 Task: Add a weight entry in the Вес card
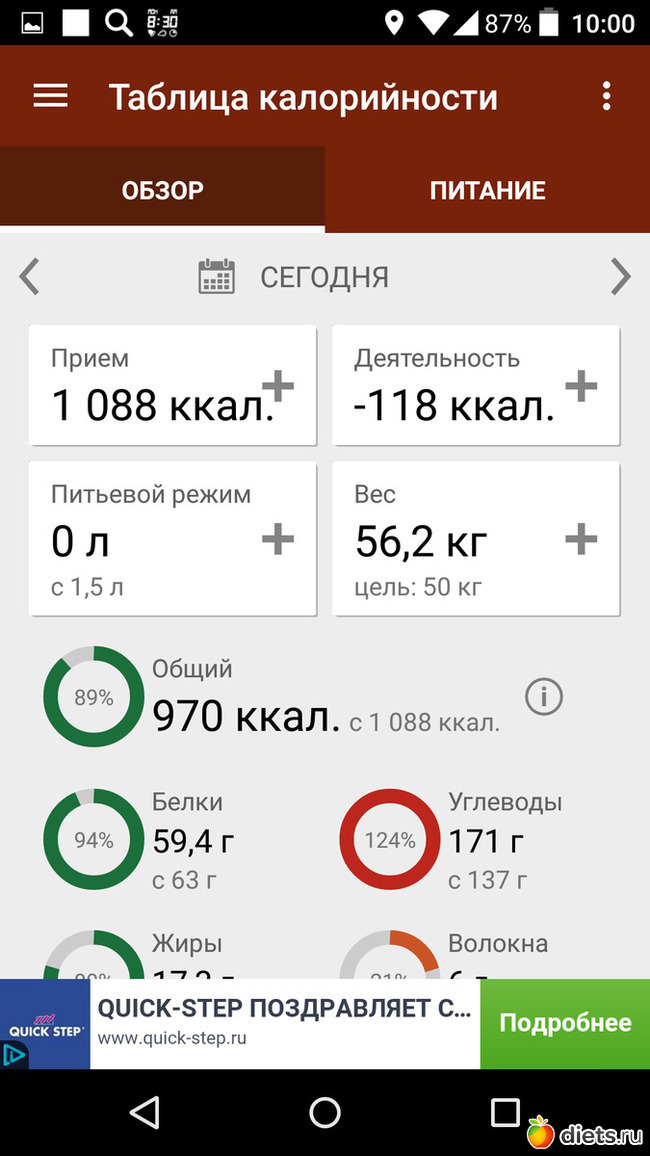(x=581, y=540)
